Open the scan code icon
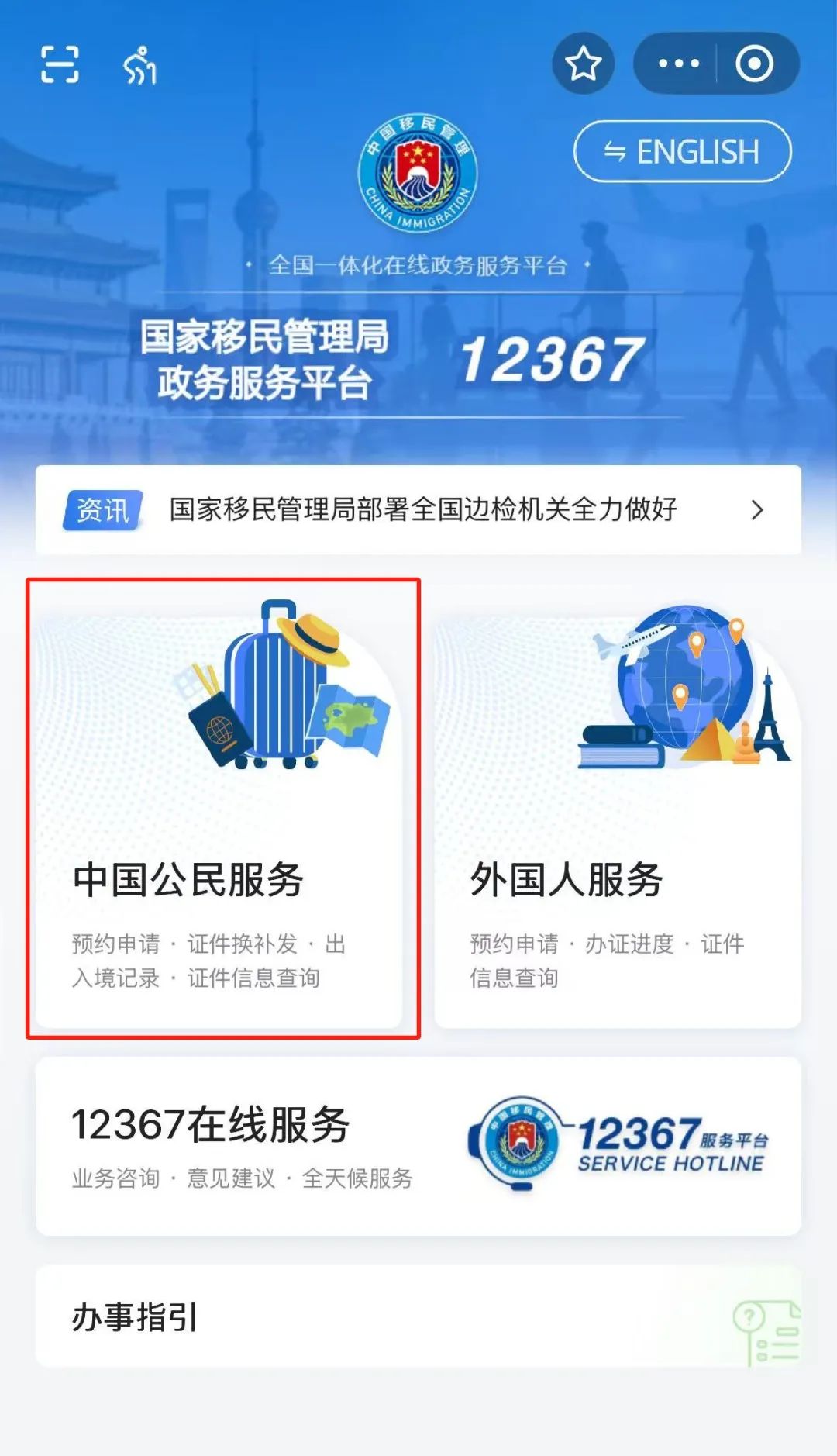 pyautogui.click(x=60, y=64)
